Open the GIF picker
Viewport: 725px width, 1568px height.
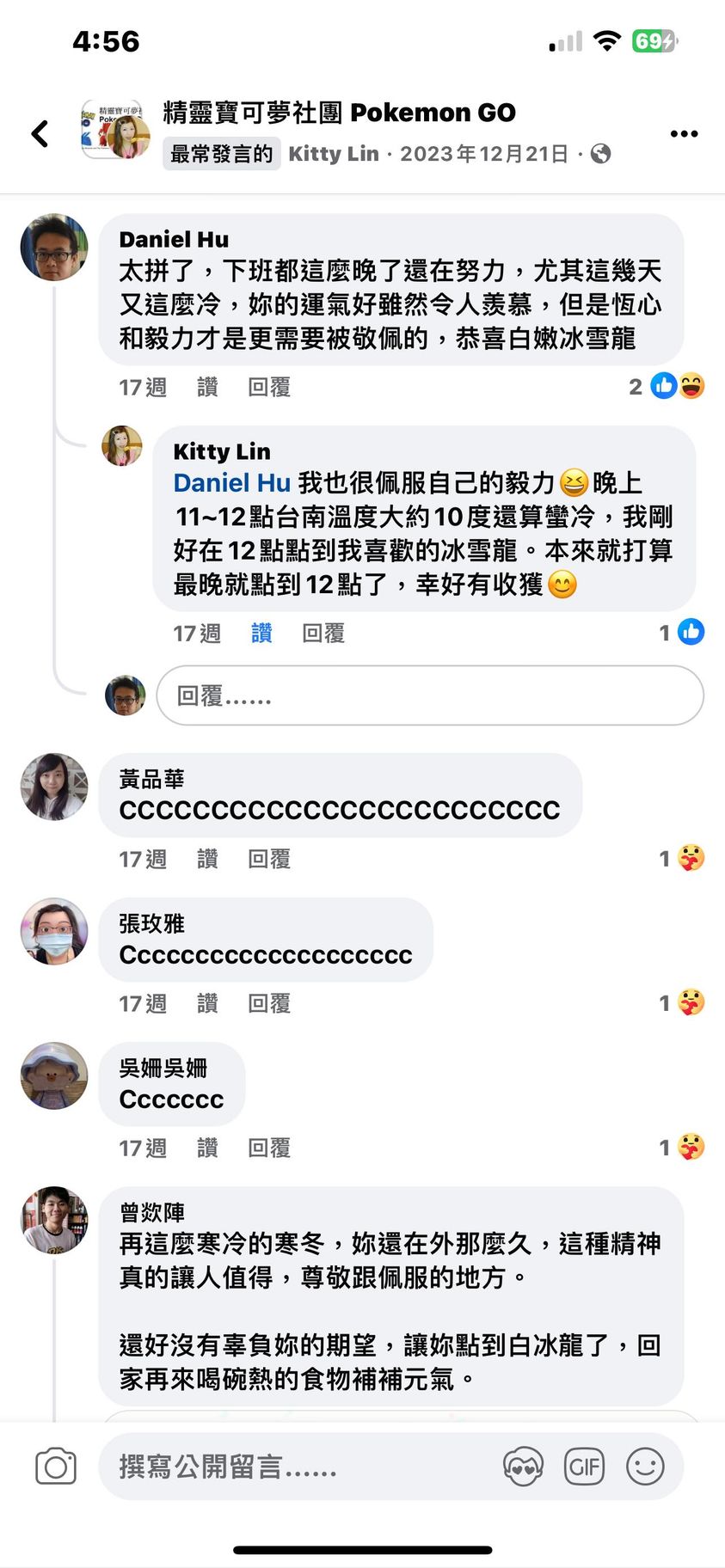click(584, 1467)
